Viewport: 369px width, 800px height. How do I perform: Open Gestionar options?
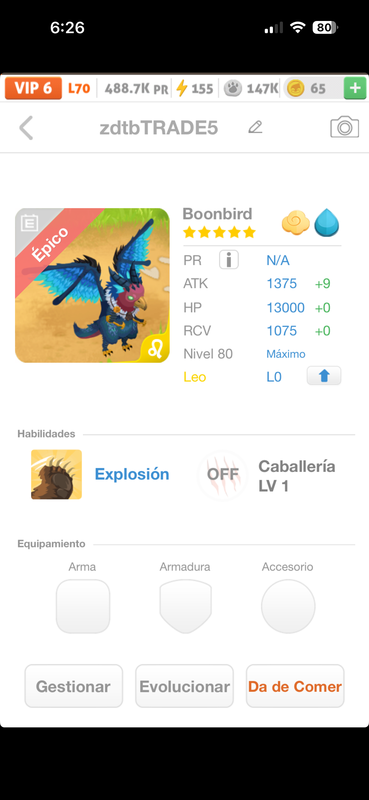point(73,686)
